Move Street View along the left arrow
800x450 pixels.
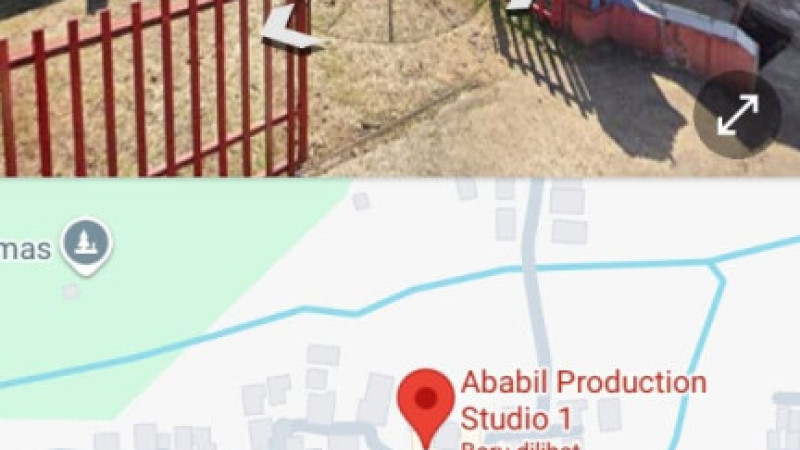[289, 27]
